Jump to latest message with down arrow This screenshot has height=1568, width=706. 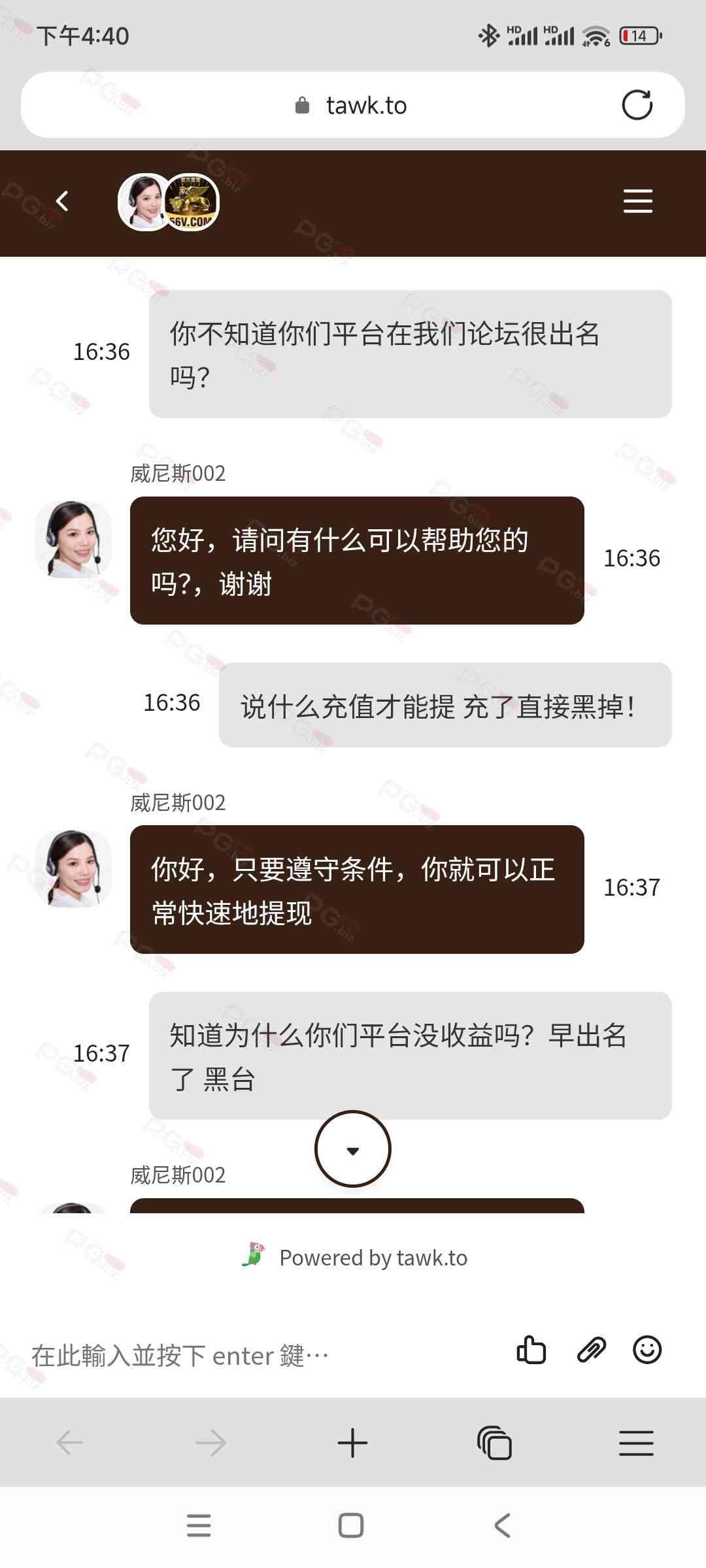pos(353,1149)
